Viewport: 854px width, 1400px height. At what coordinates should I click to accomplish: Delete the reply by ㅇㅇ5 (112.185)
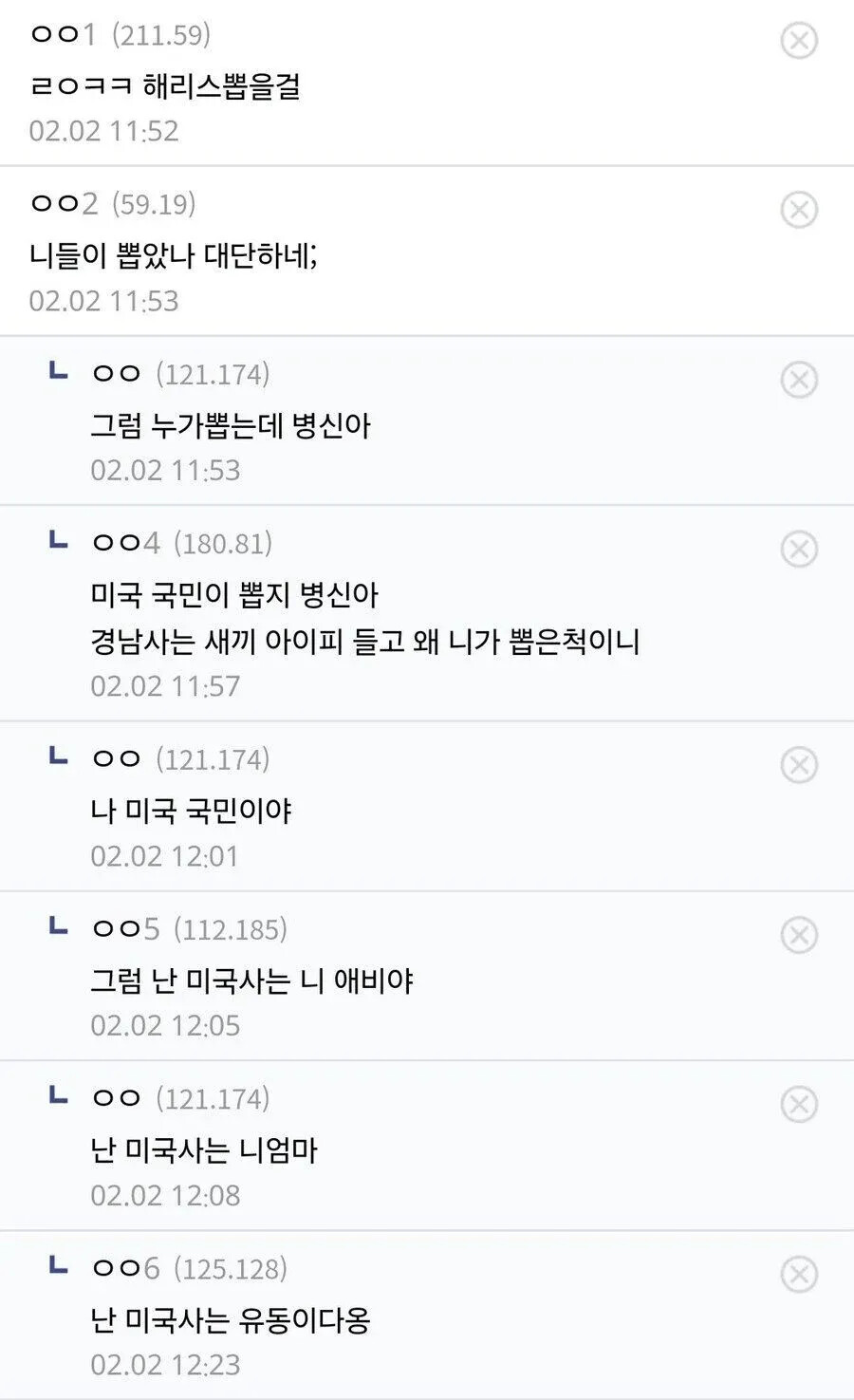[x=799, y=935]
